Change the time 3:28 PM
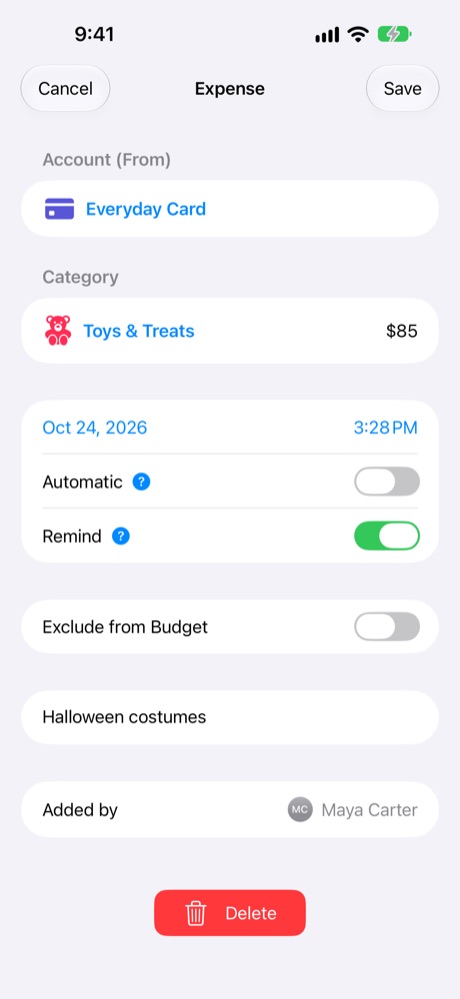460x999 pixels. click(x=385, y=428)
